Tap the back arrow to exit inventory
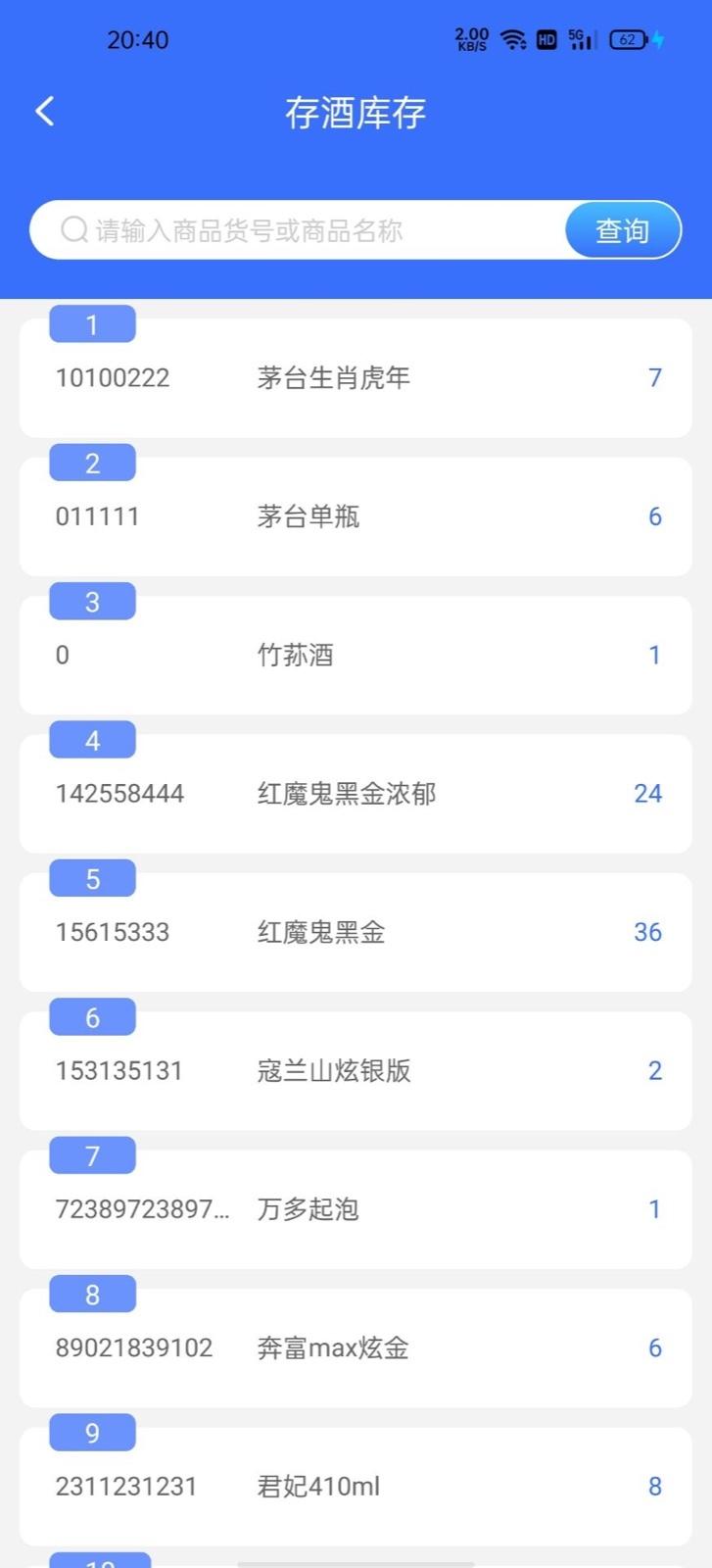The image size is (712, 1568). tap(44, 111)
